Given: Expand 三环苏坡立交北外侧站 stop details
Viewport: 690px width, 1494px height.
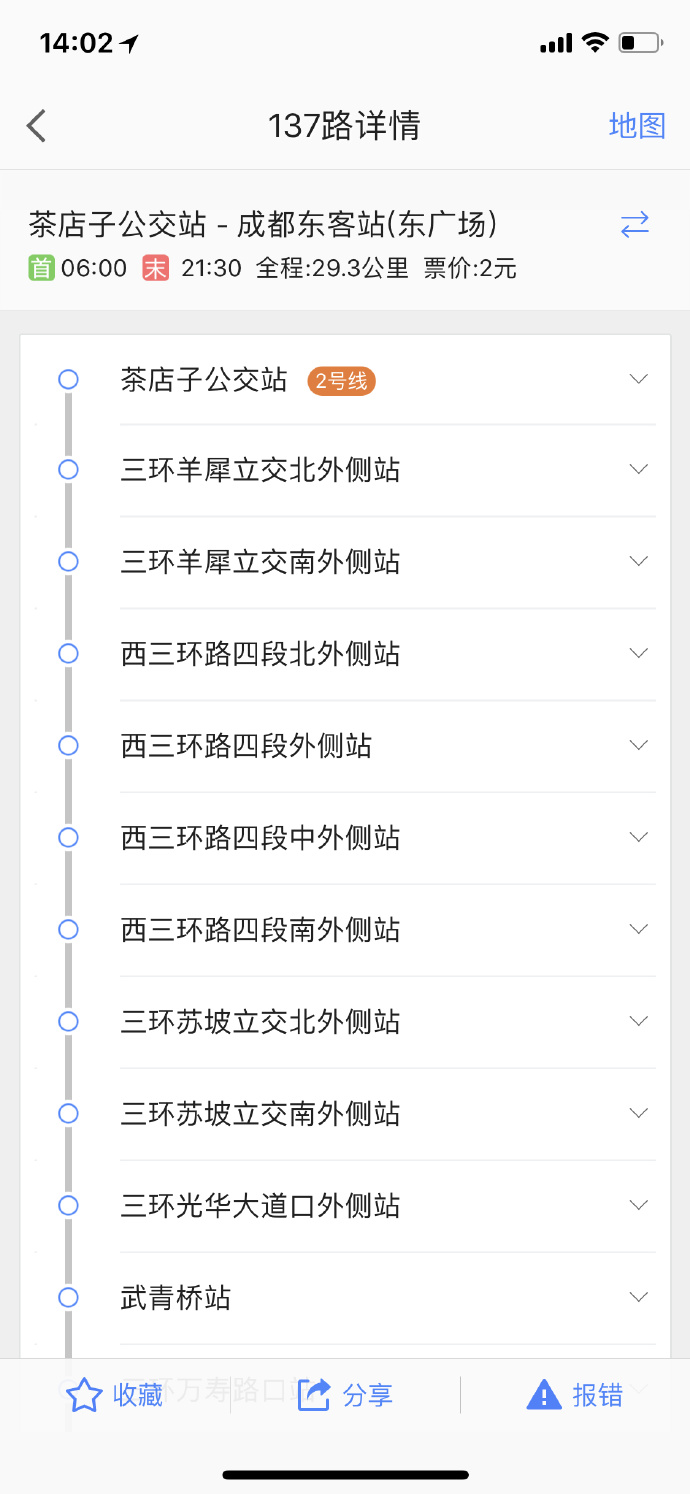Looking at the screenshot, I should [345, 1022].
